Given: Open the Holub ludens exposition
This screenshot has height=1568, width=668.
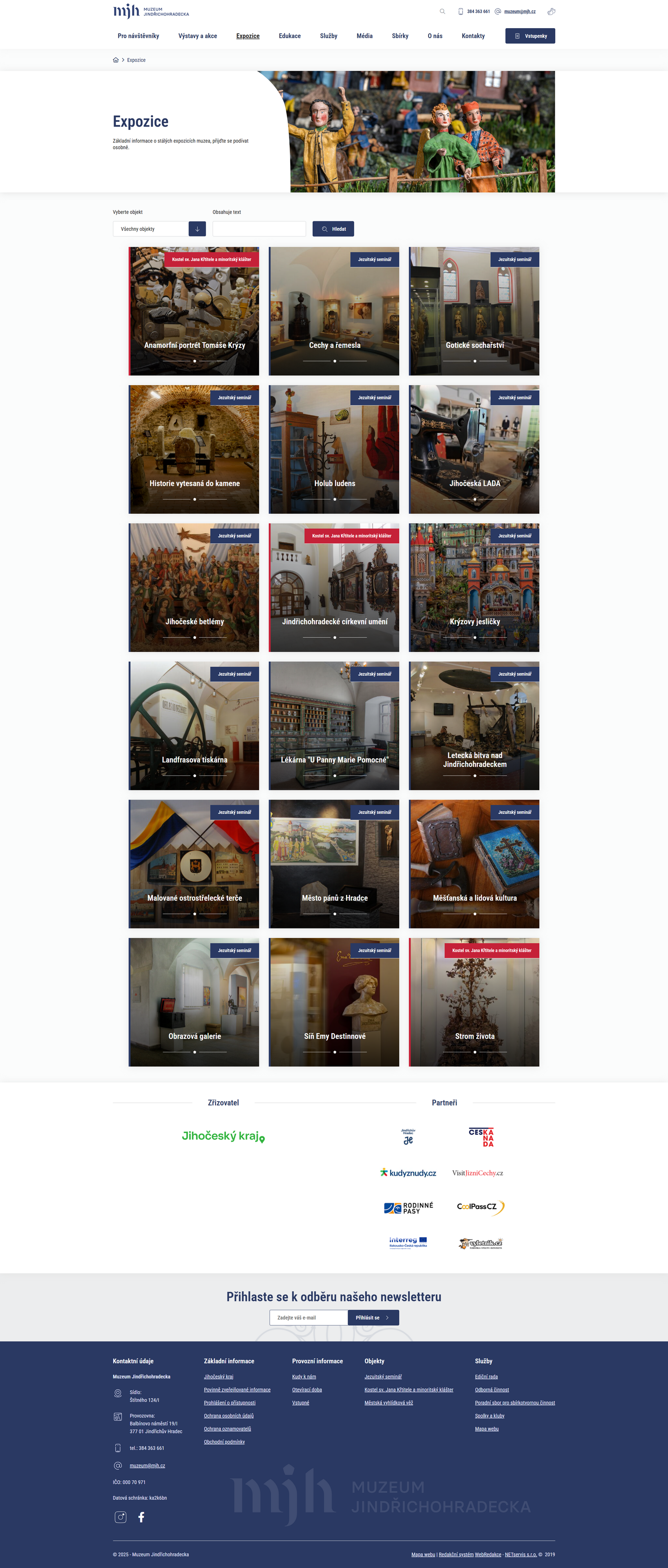Looking at the screenshot, I should [x=334, y=449].
